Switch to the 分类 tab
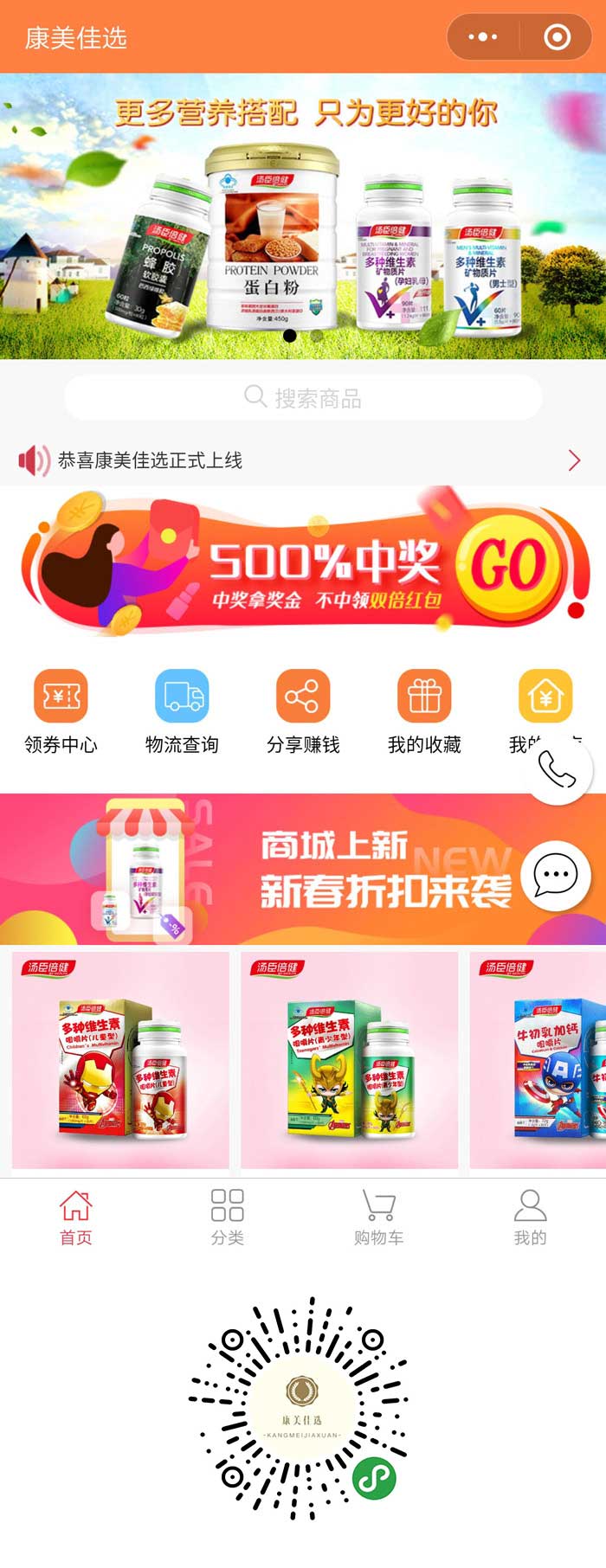This screenshot has width=606, height=1568. click(x=227, y=1217)
